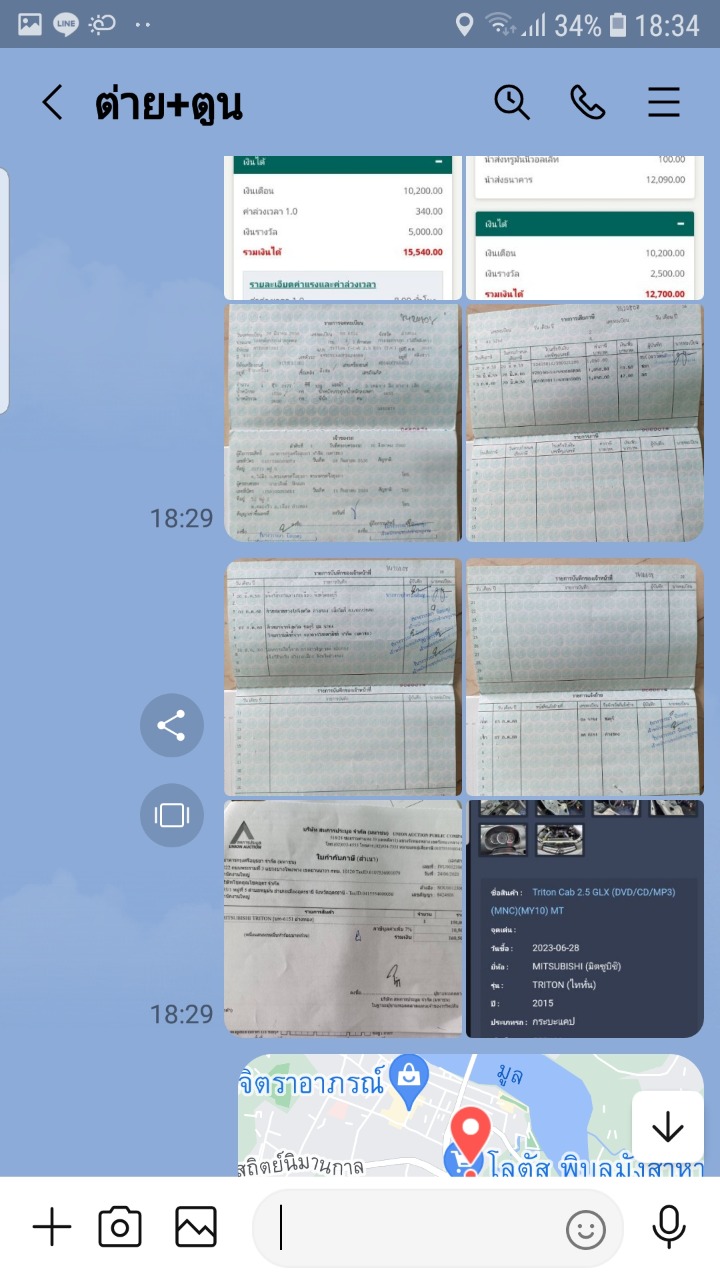Open the chat menu
This screenshot has width=720, height=1280.
point(664,102)
